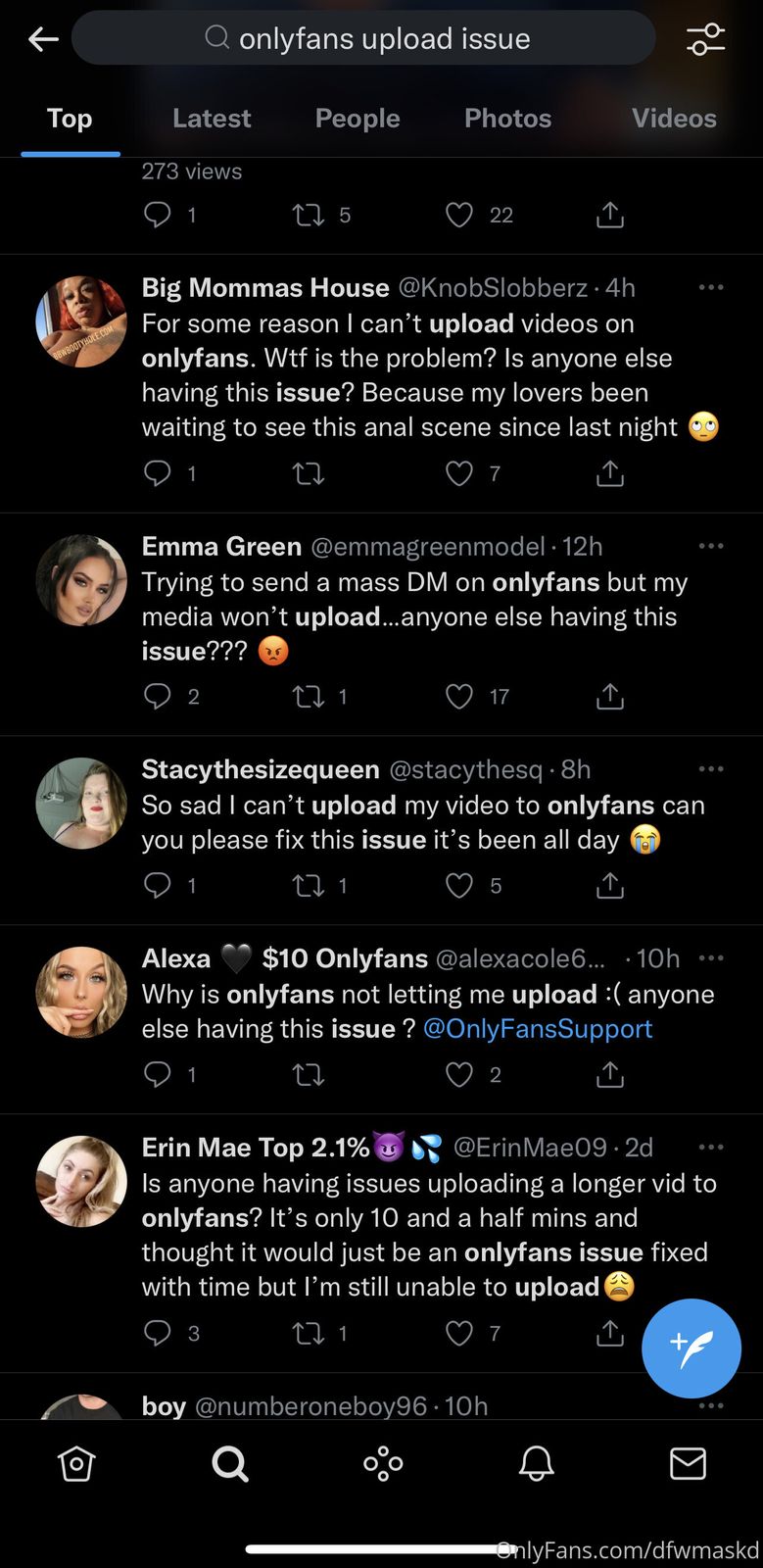Open the Spaces tab in the bottom bar
The image size is (763, 1568).
tap(383, 1464)
